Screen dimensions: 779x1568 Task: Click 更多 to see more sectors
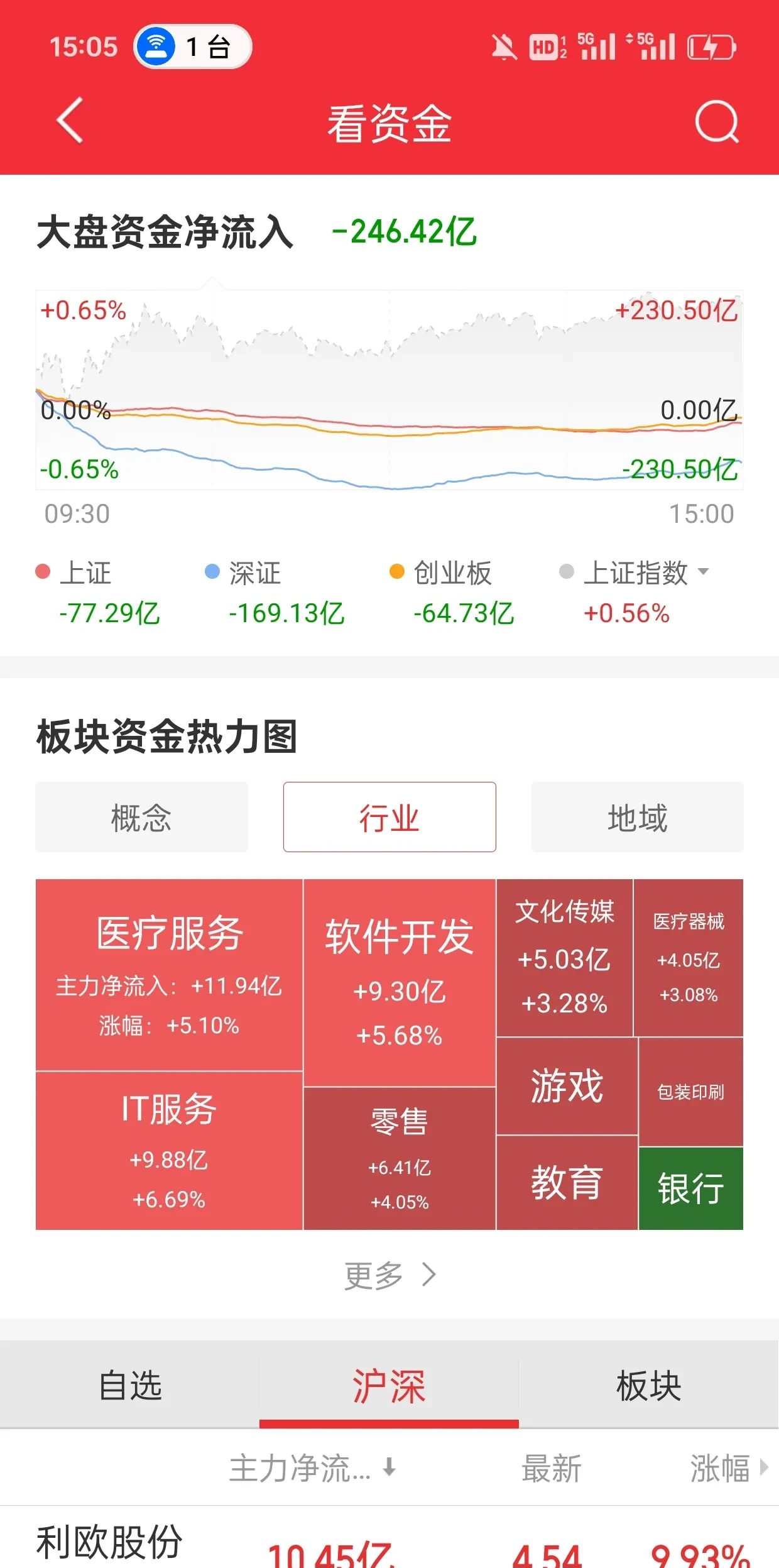[389, 1275]
